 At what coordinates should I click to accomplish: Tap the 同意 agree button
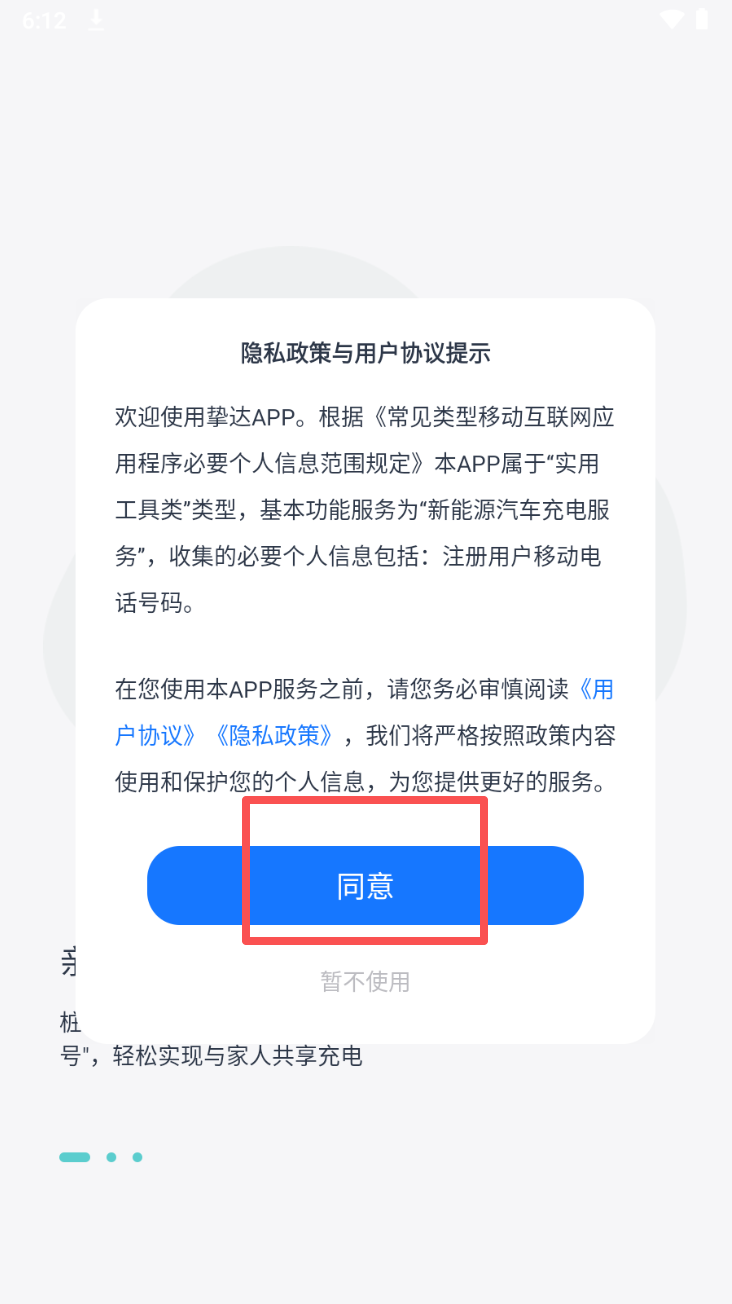pyautogui.click(x=365, y=886)
